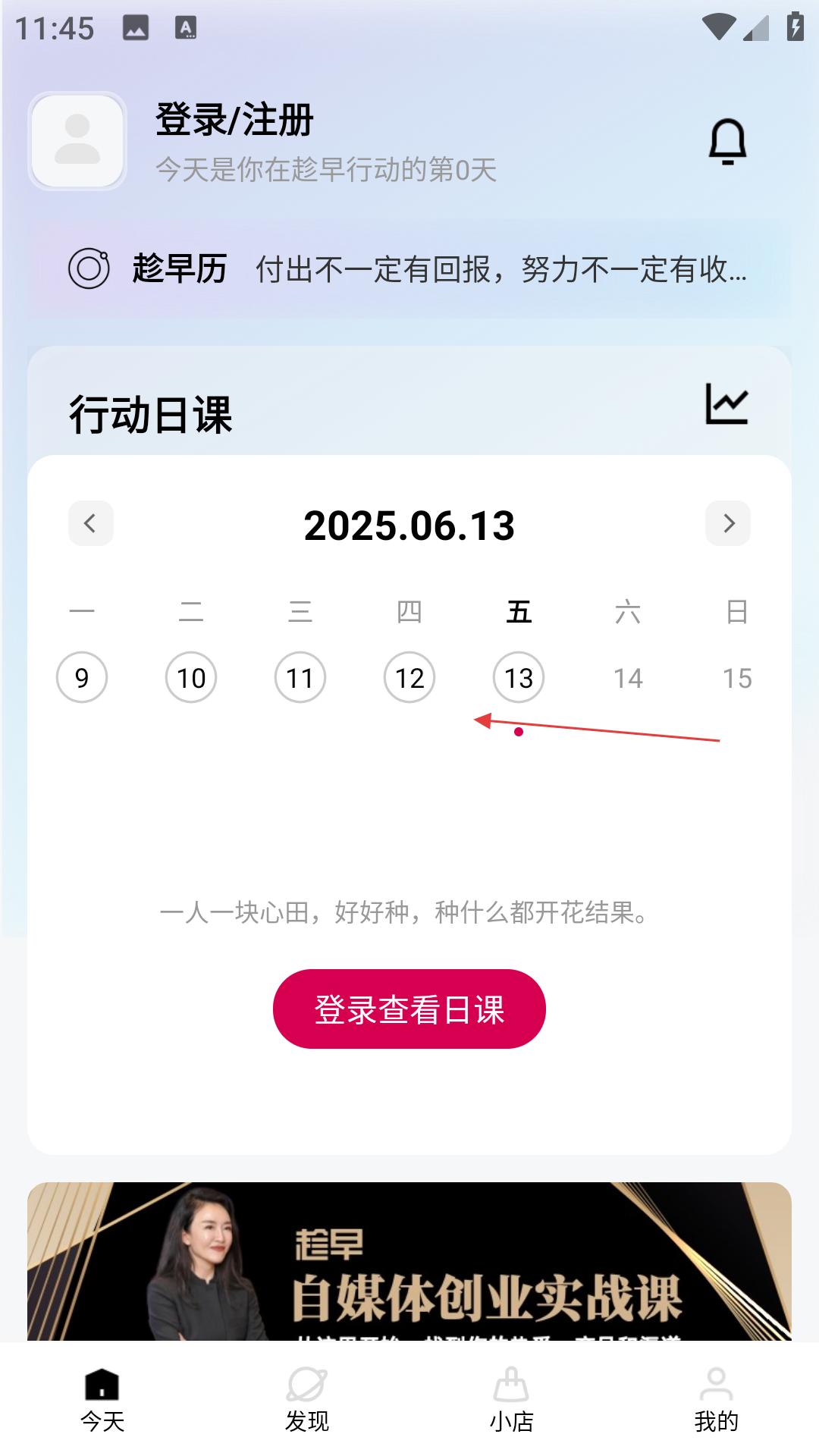The image size is (819, 1456).
Task: Go to the next week
Action: pos(728,523)
